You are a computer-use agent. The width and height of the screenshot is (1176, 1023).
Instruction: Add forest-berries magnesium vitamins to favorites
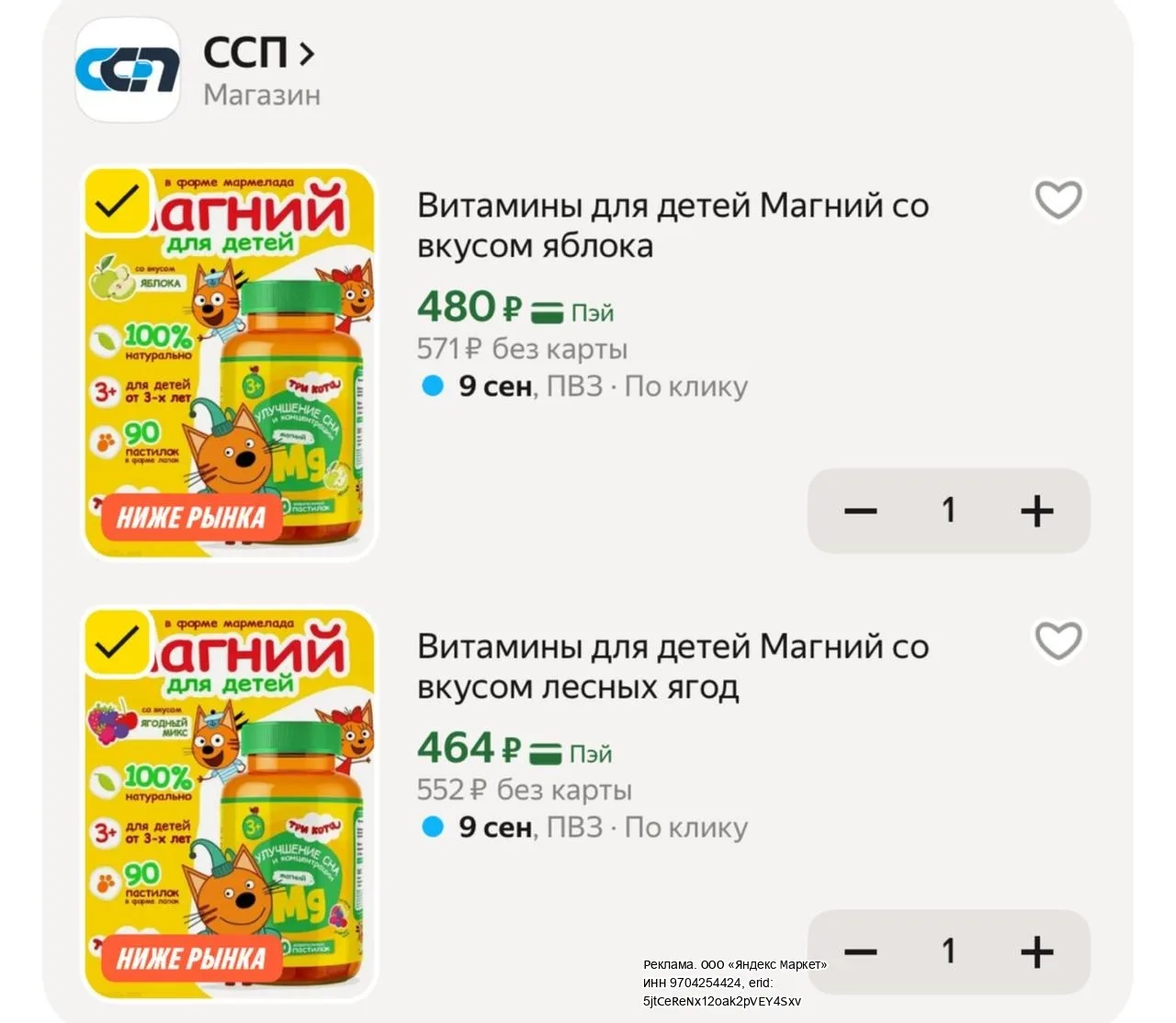(x=1058, y=640)
